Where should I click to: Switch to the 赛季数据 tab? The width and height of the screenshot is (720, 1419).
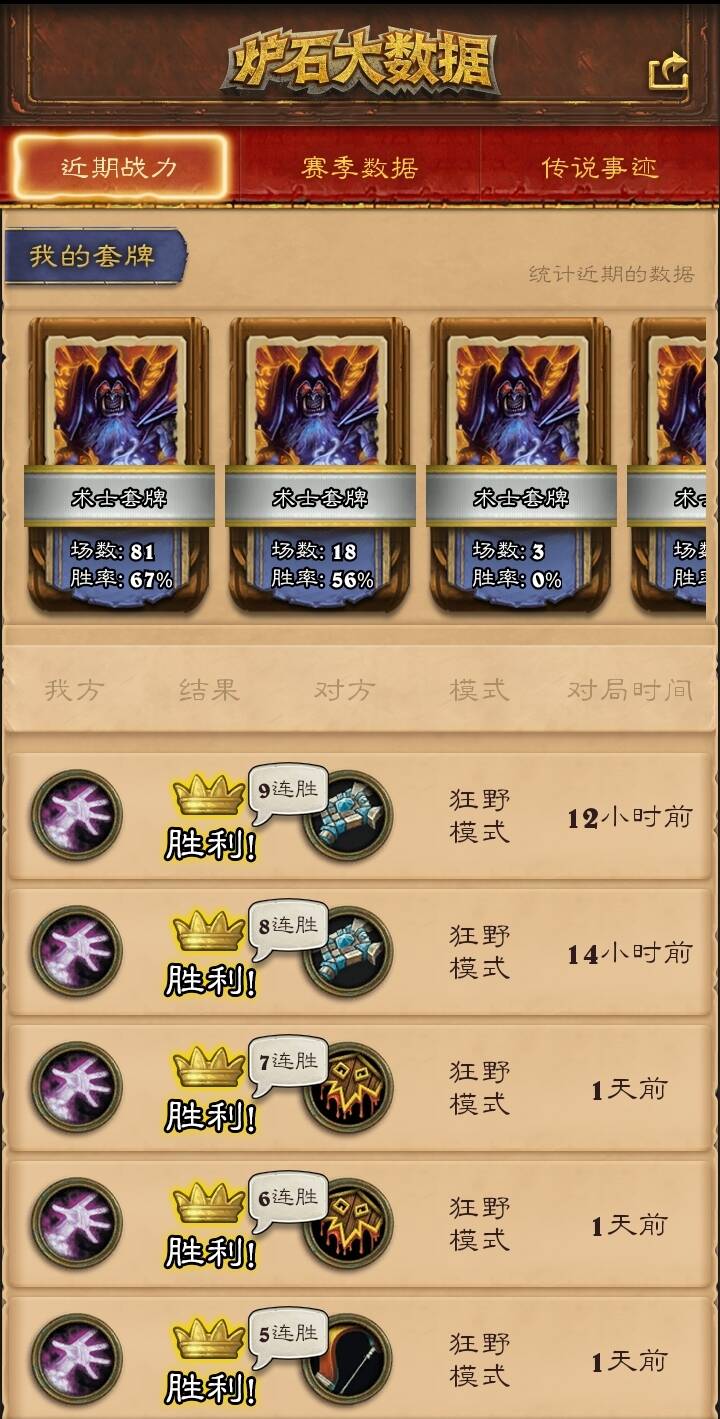tap(359, 167)
